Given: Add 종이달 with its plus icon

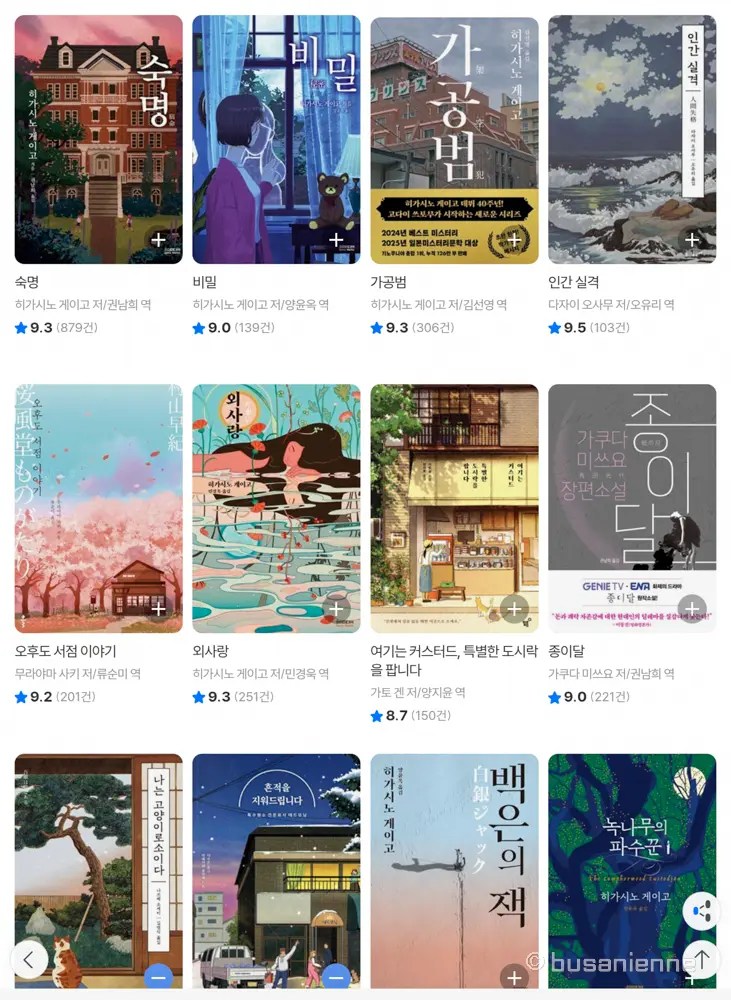Looking at the screenshot, I should pos(692,608).
